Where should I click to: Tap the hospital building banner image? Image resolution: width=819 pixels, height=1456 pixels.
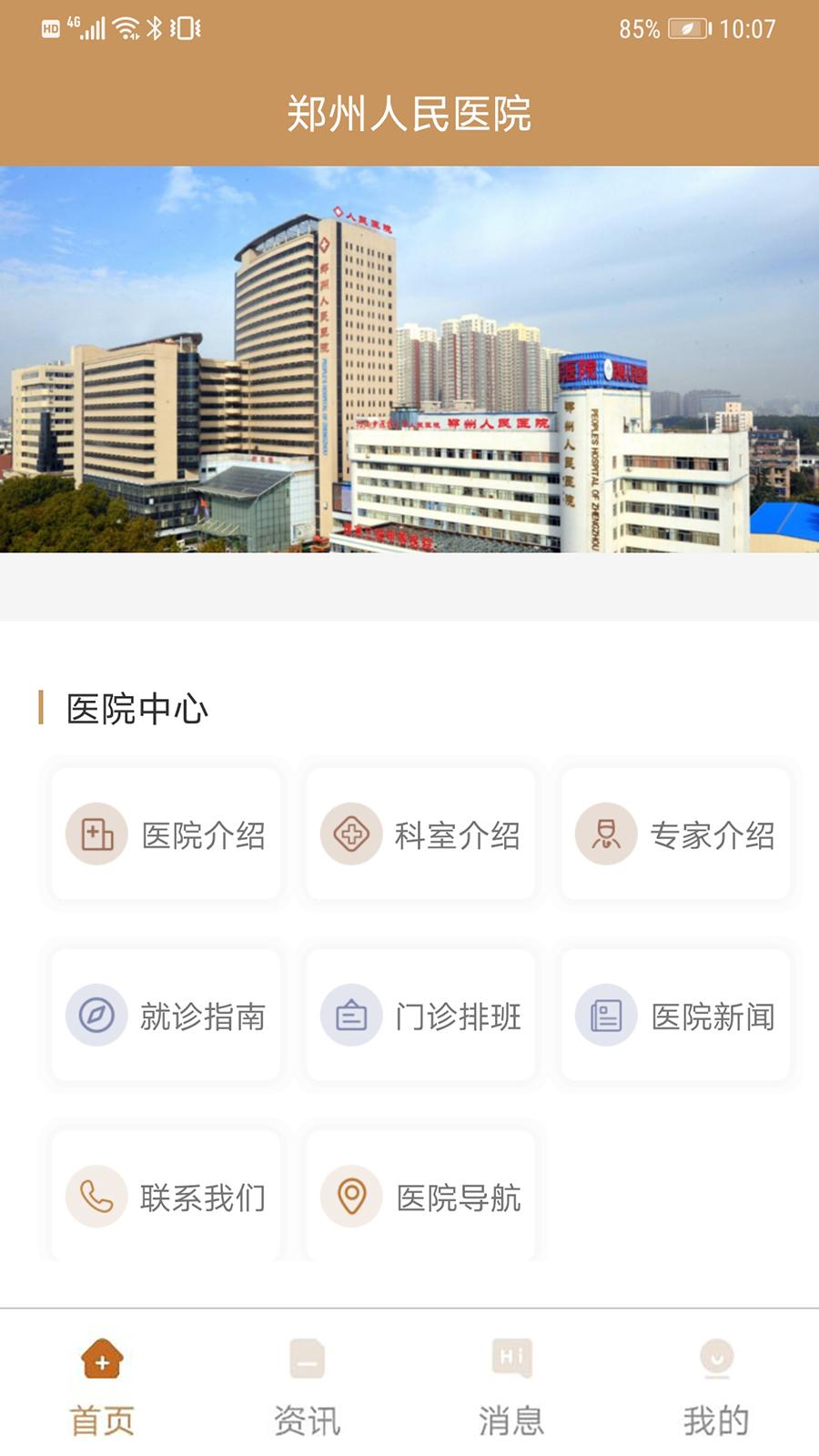[x=409, y=359]
